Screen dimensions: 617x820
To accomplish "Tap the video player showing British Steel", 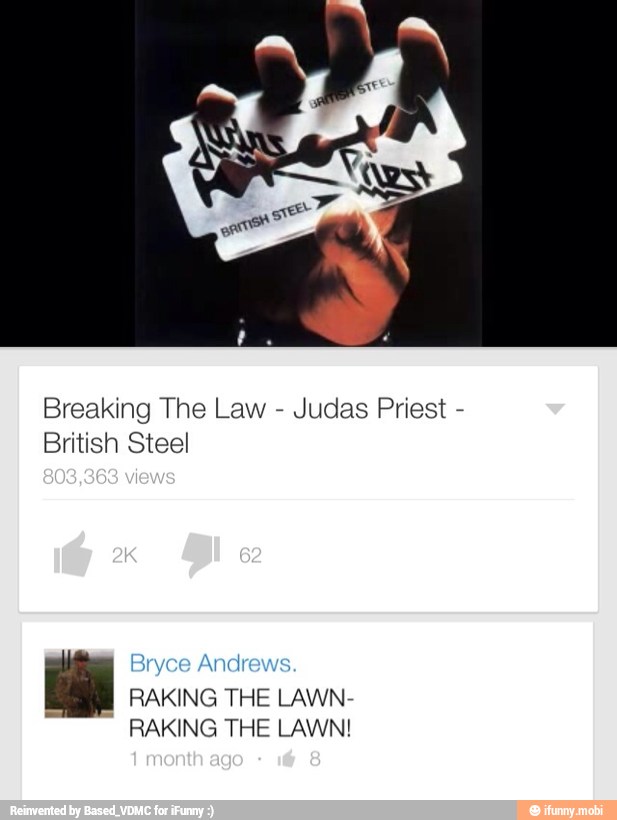I will (308, 172).
